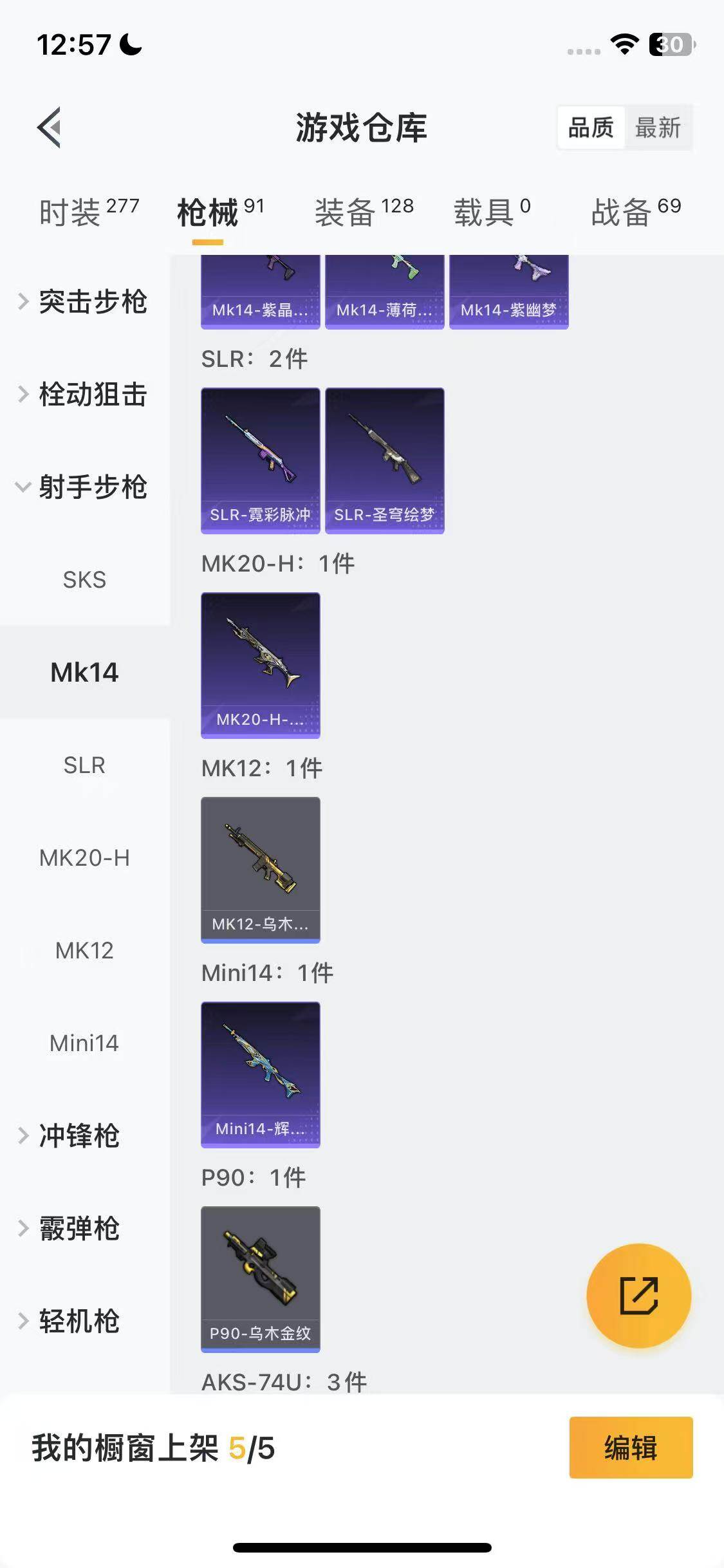Switch sorting to 最新
Viewport: 724px width, 1568px height.
pyautogui.click(x=658, y=128)
